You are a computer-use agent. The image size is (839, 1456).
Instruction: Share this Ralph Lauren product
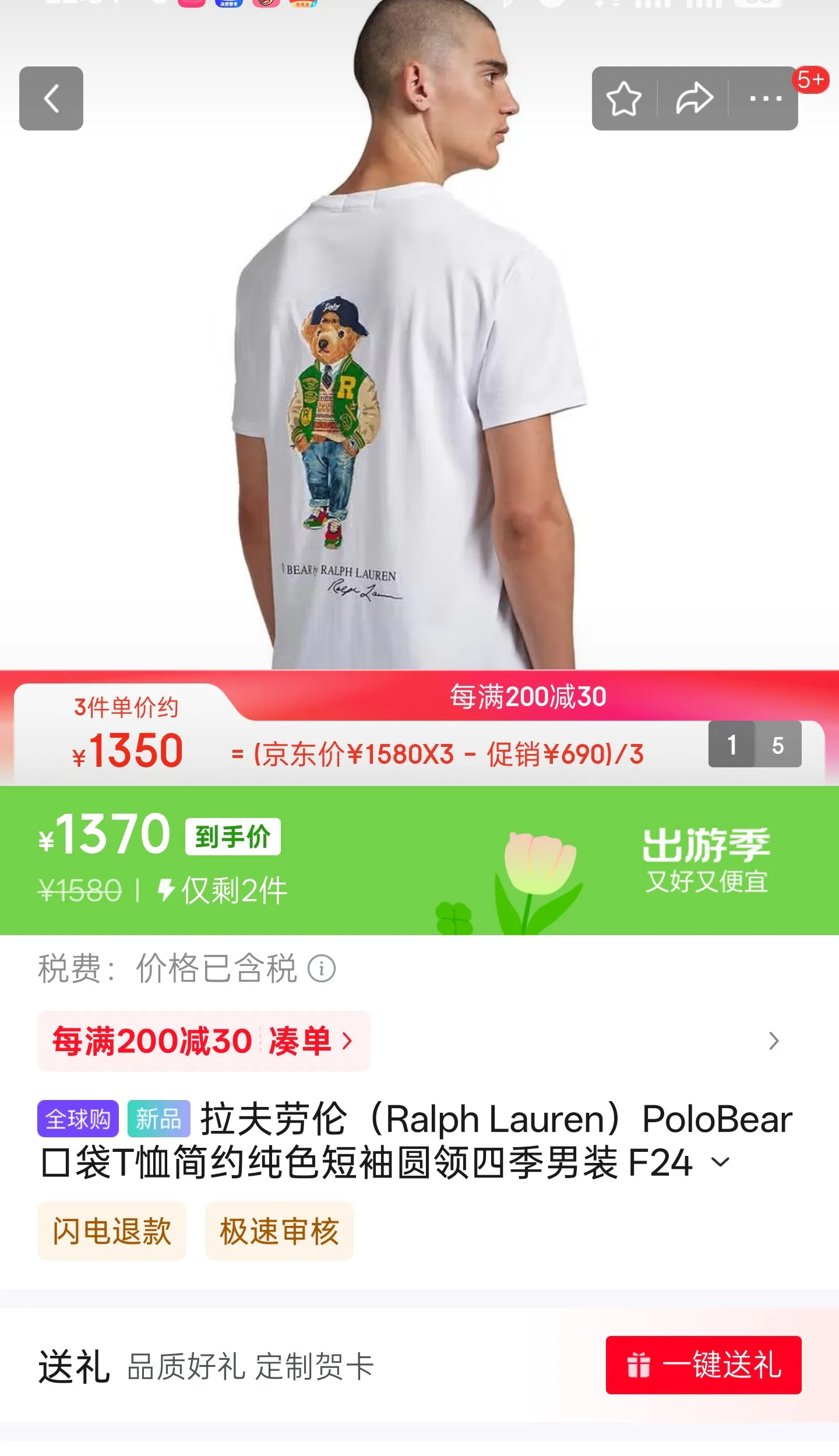tap(695, 98)
